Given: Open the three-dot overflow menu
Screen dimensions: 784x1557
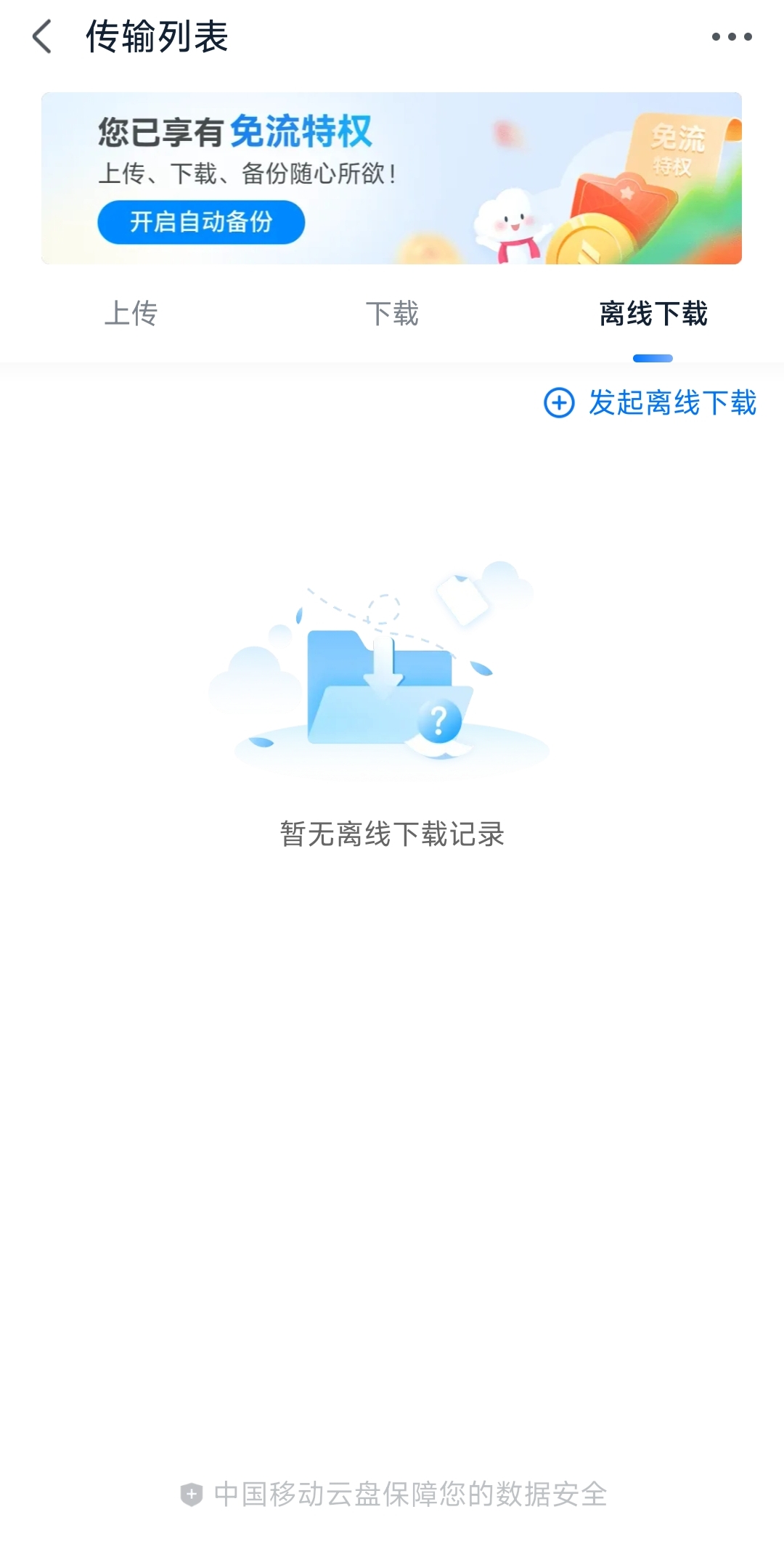Looking at the screenshot, I should [x=731, y=36].
